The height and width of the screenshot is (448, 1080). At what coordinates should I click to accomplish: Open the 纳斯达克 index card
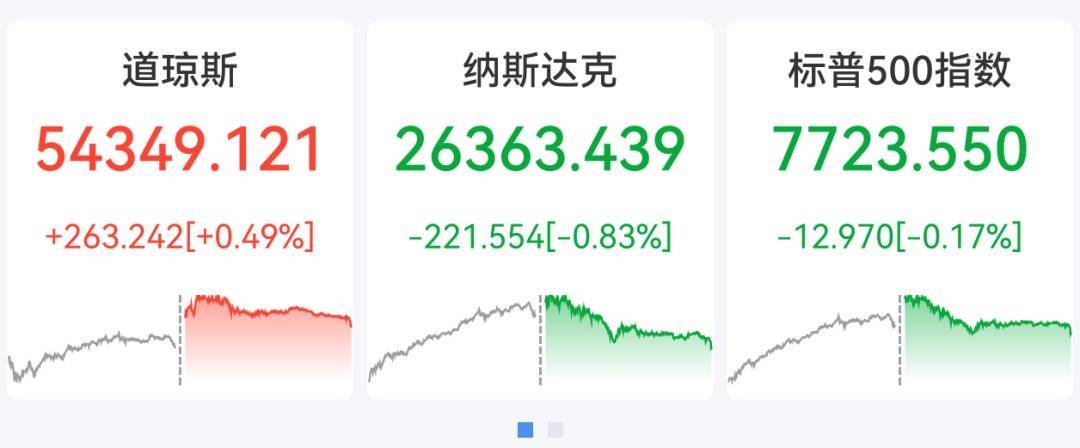pyautogui.click(x=540, y=210)
